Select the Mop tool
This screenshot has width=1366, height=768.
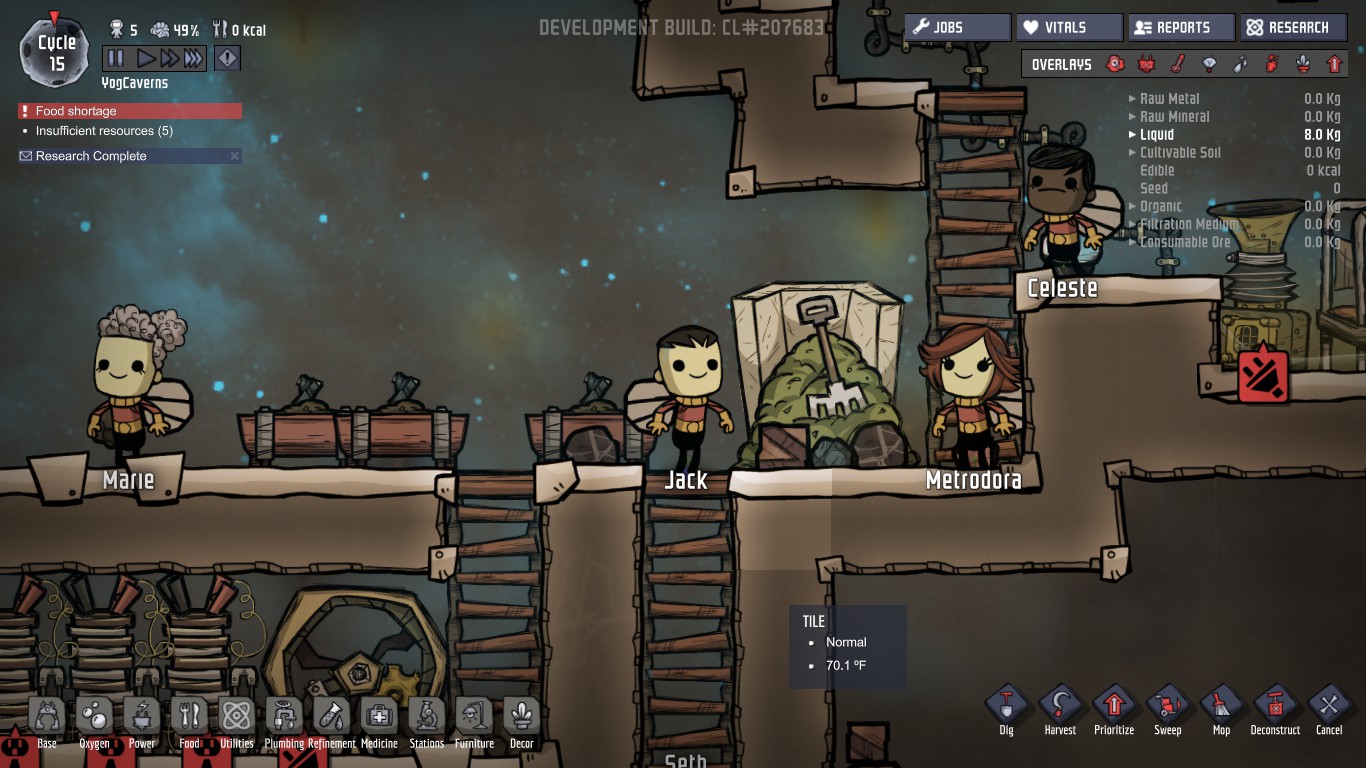tap(1221, 705)
